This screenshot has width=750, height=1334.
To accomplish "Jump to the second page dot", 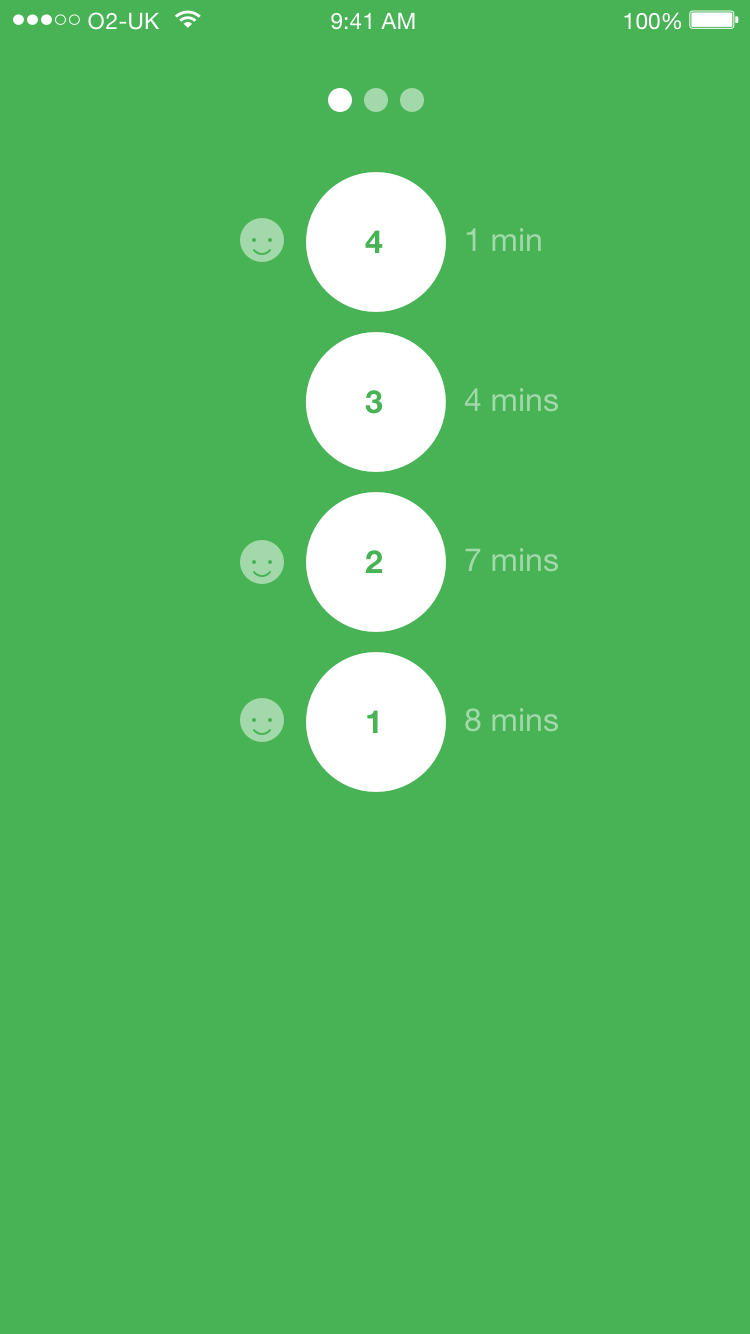I will coord(376,100).
